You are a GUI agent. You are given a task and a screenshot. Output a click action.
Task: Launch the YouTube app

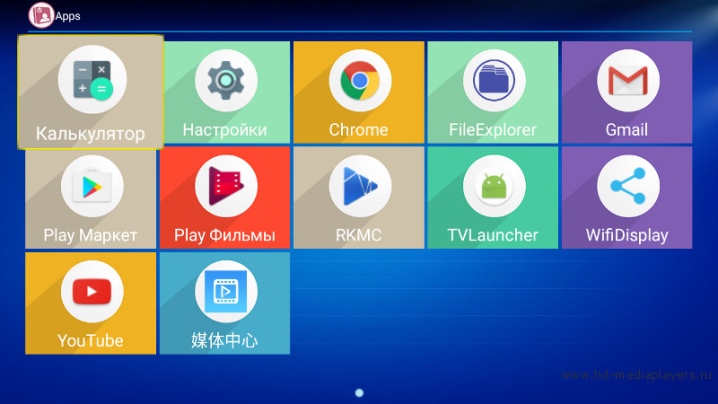coord(90,303)
